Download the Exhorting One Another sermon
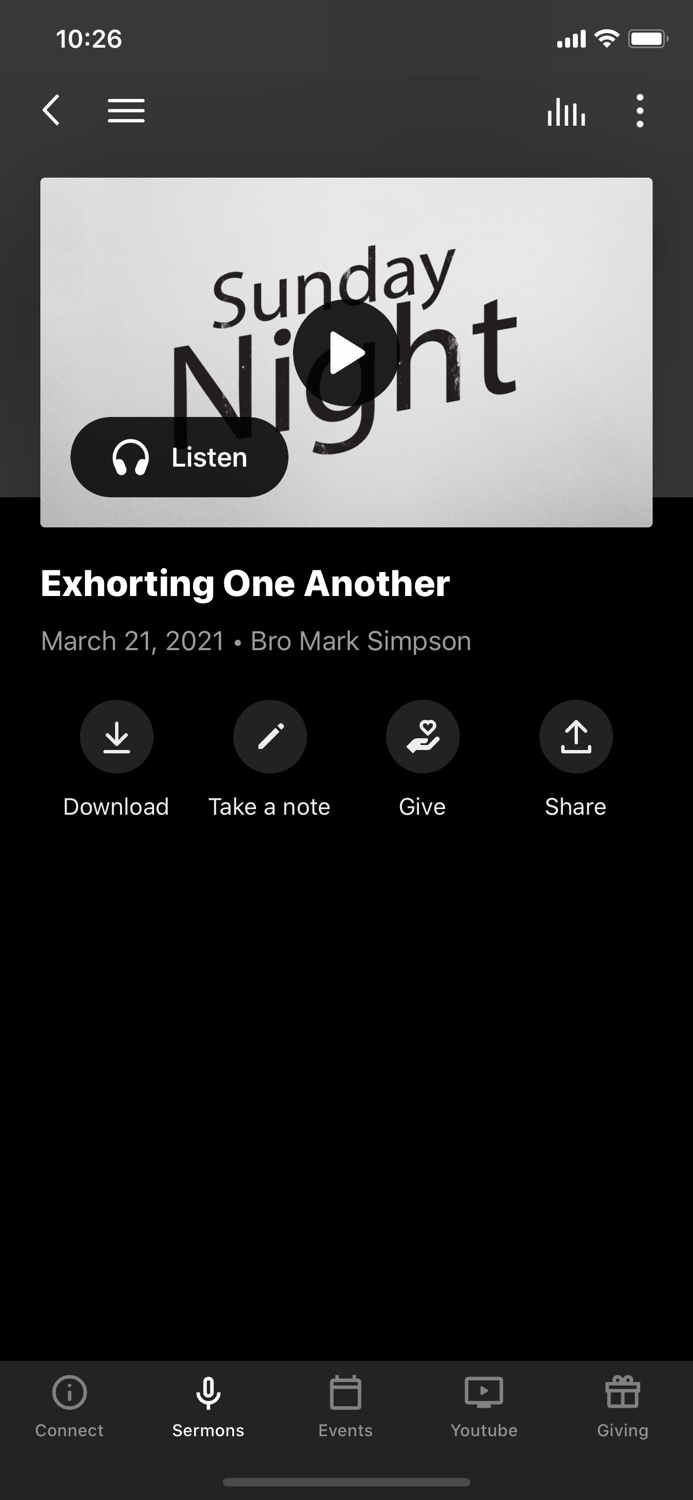This screenshot has width=693, height=1500. (116, 737)
